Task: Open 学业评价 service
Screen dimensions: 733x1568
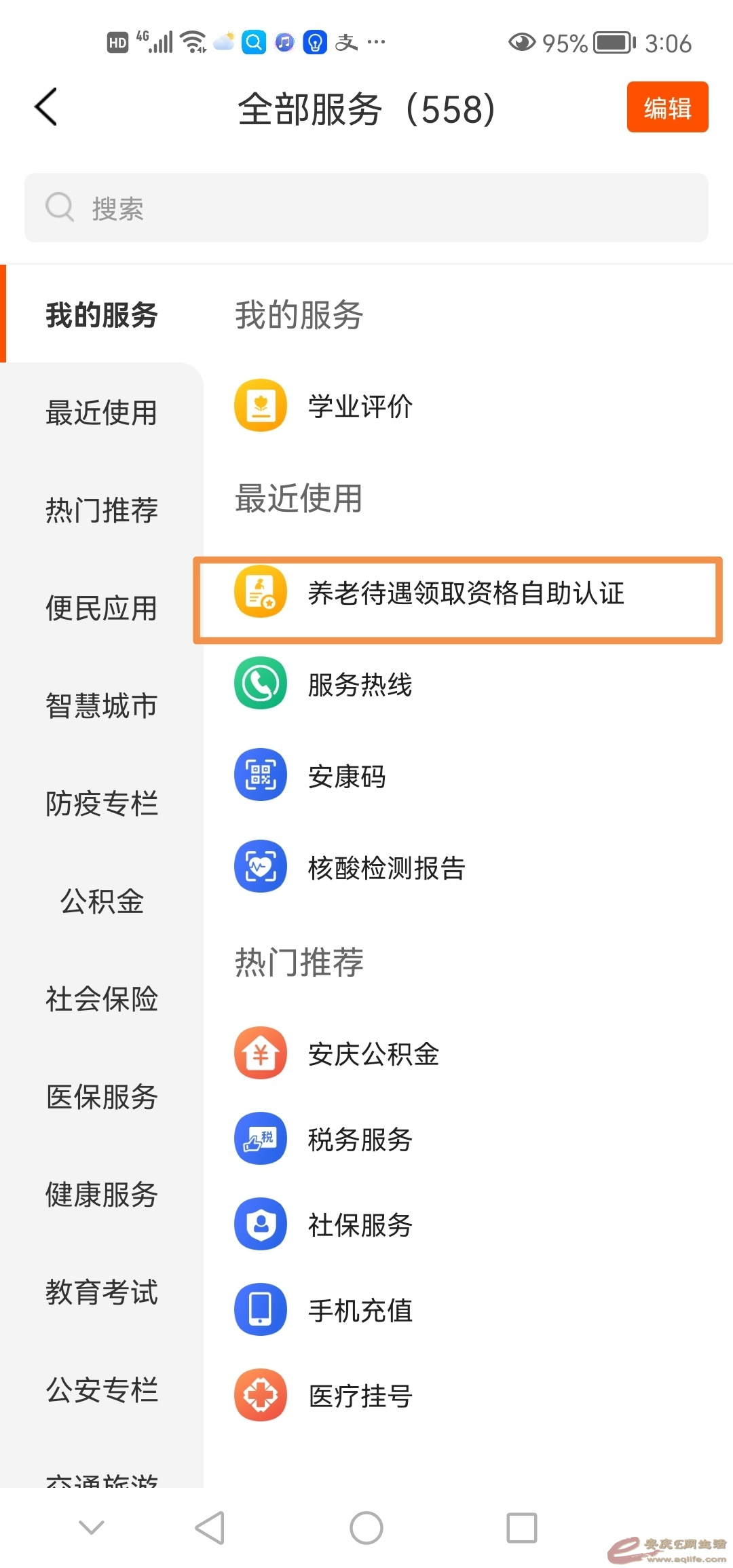Action: pos(360,406)
